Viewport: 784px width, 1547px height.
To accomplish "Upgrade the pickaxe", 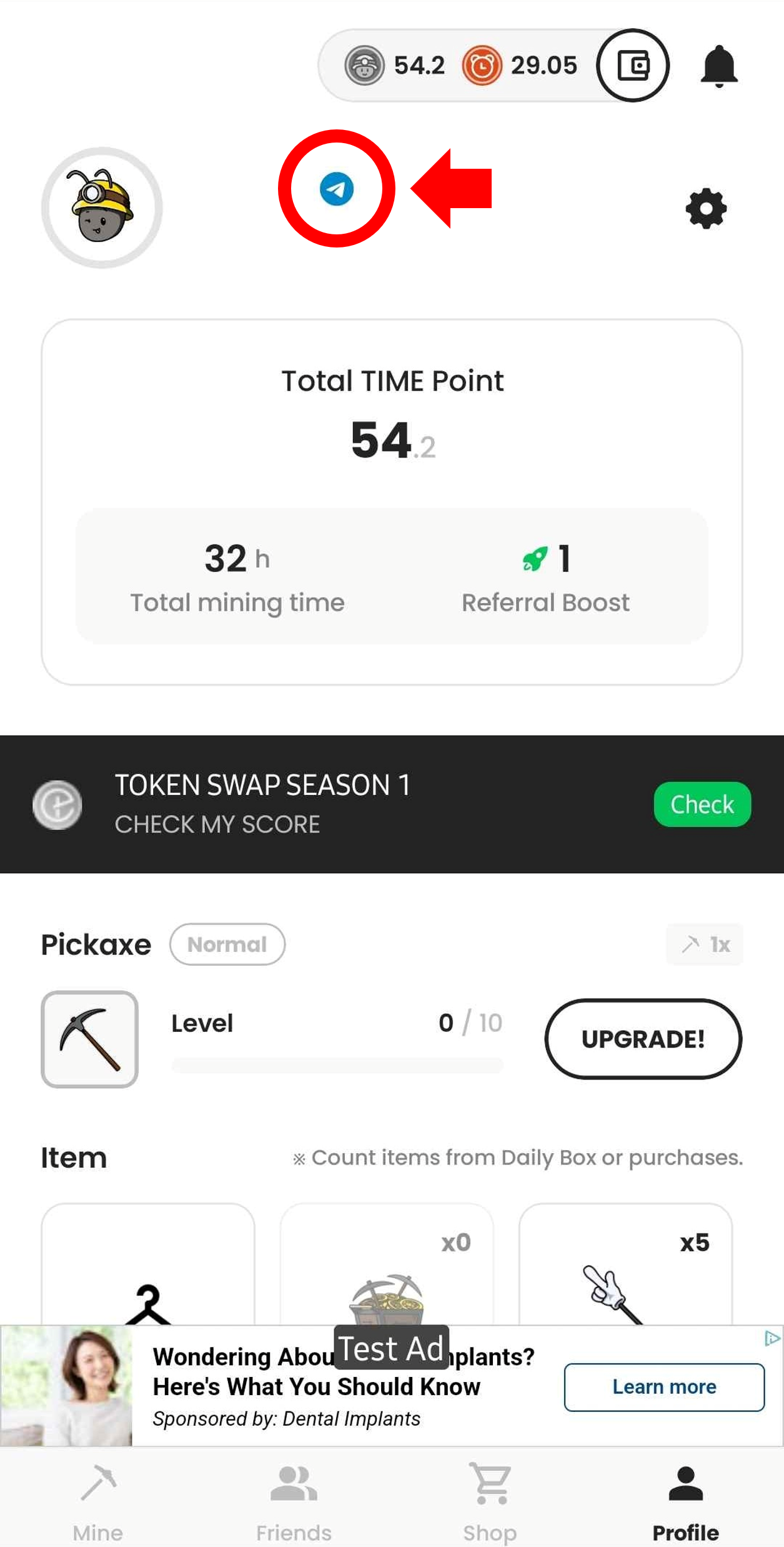I will tap(643, 1039).
